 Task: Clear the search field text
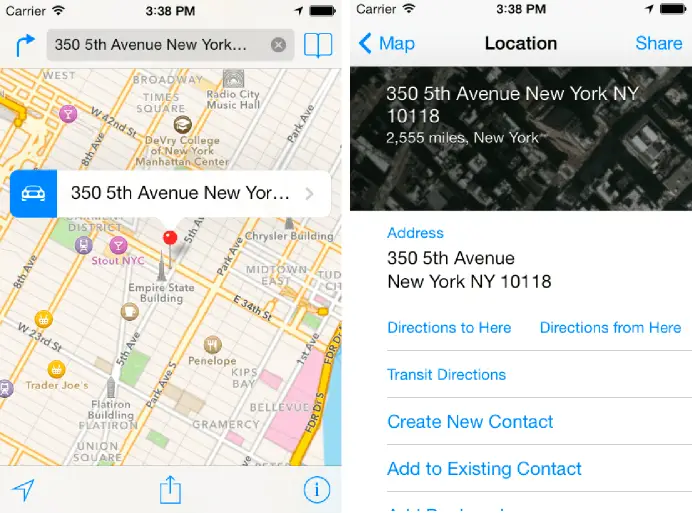click(x=278, y=45)
